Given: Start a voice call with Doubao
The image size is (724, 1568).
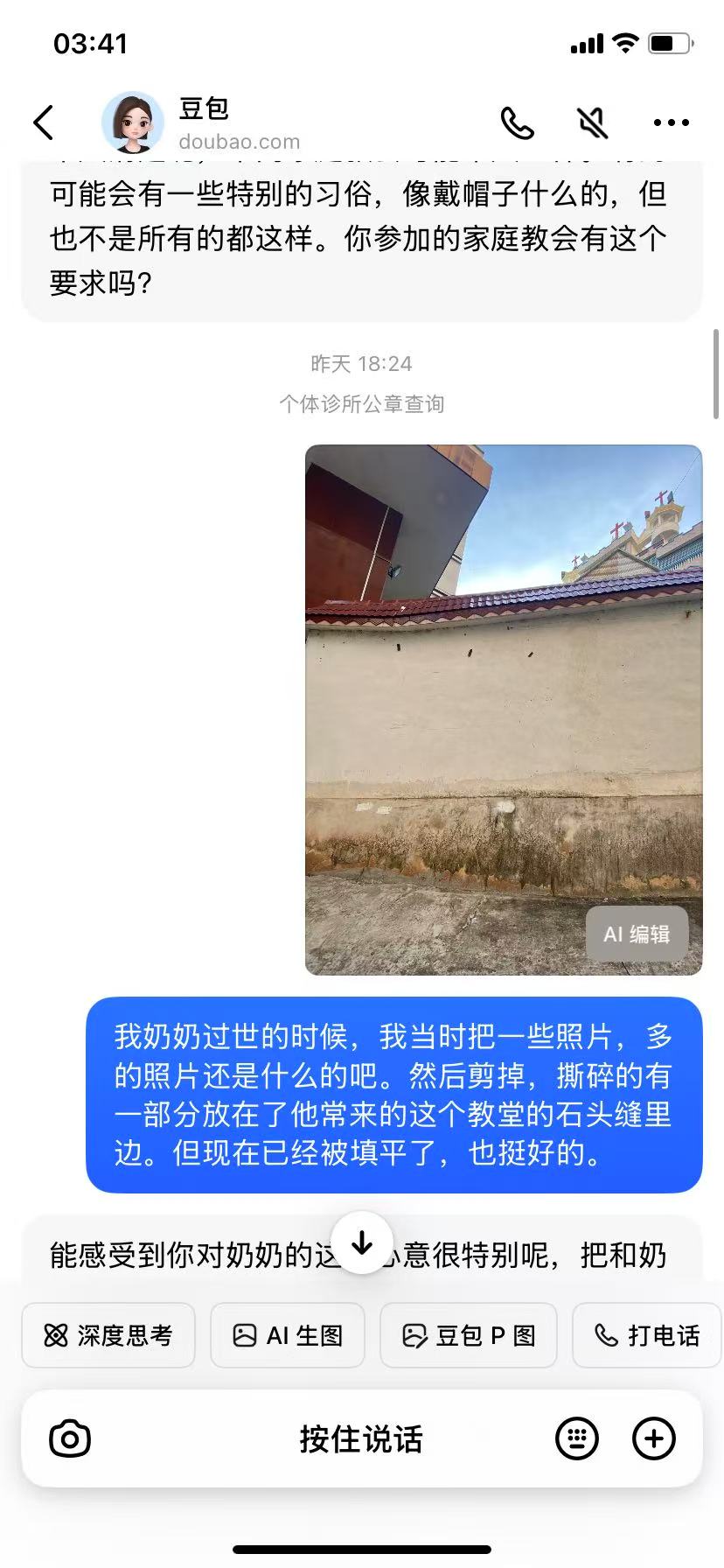Looking at the screenshot, I should pyautogui.click(x=517, y=123).
